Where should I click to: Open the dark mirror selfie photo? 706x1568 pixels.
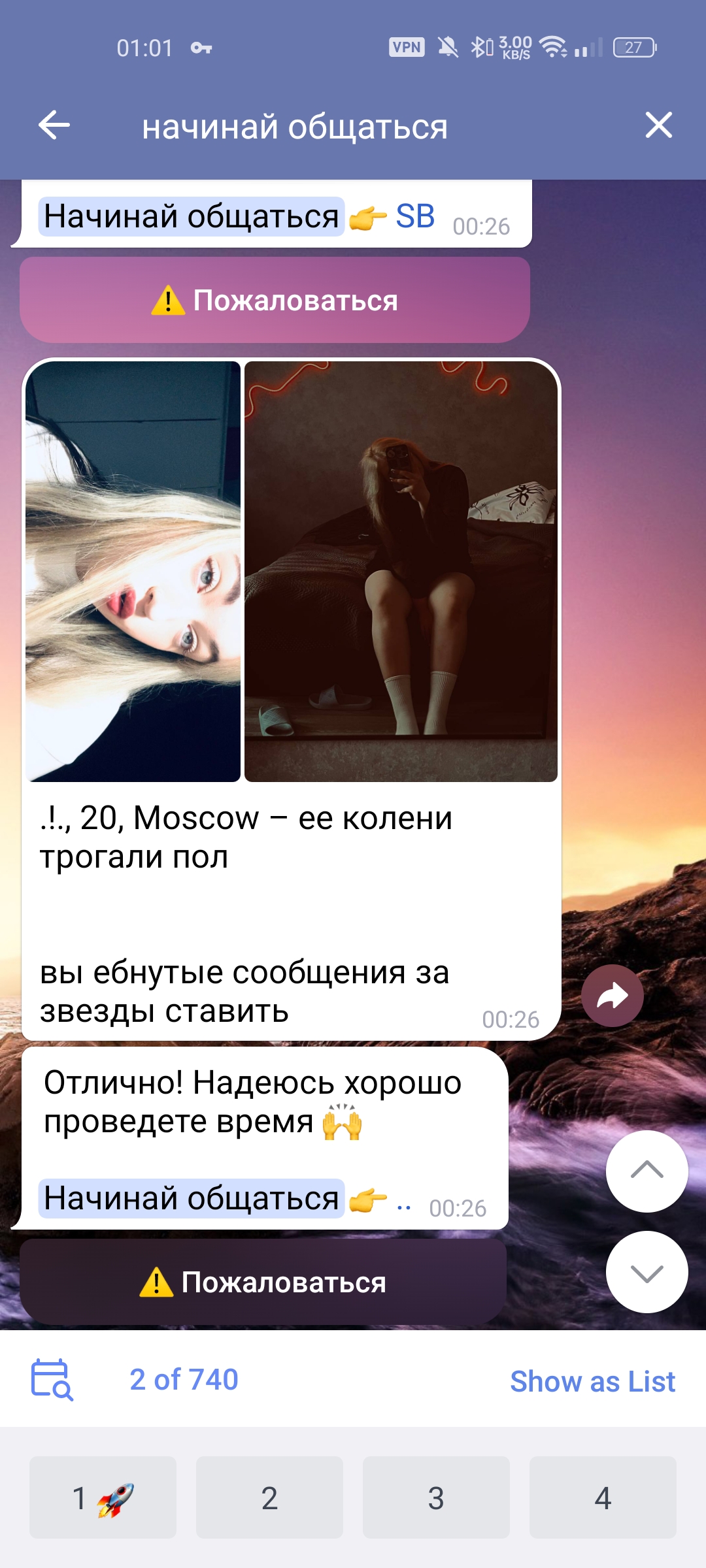401,572
